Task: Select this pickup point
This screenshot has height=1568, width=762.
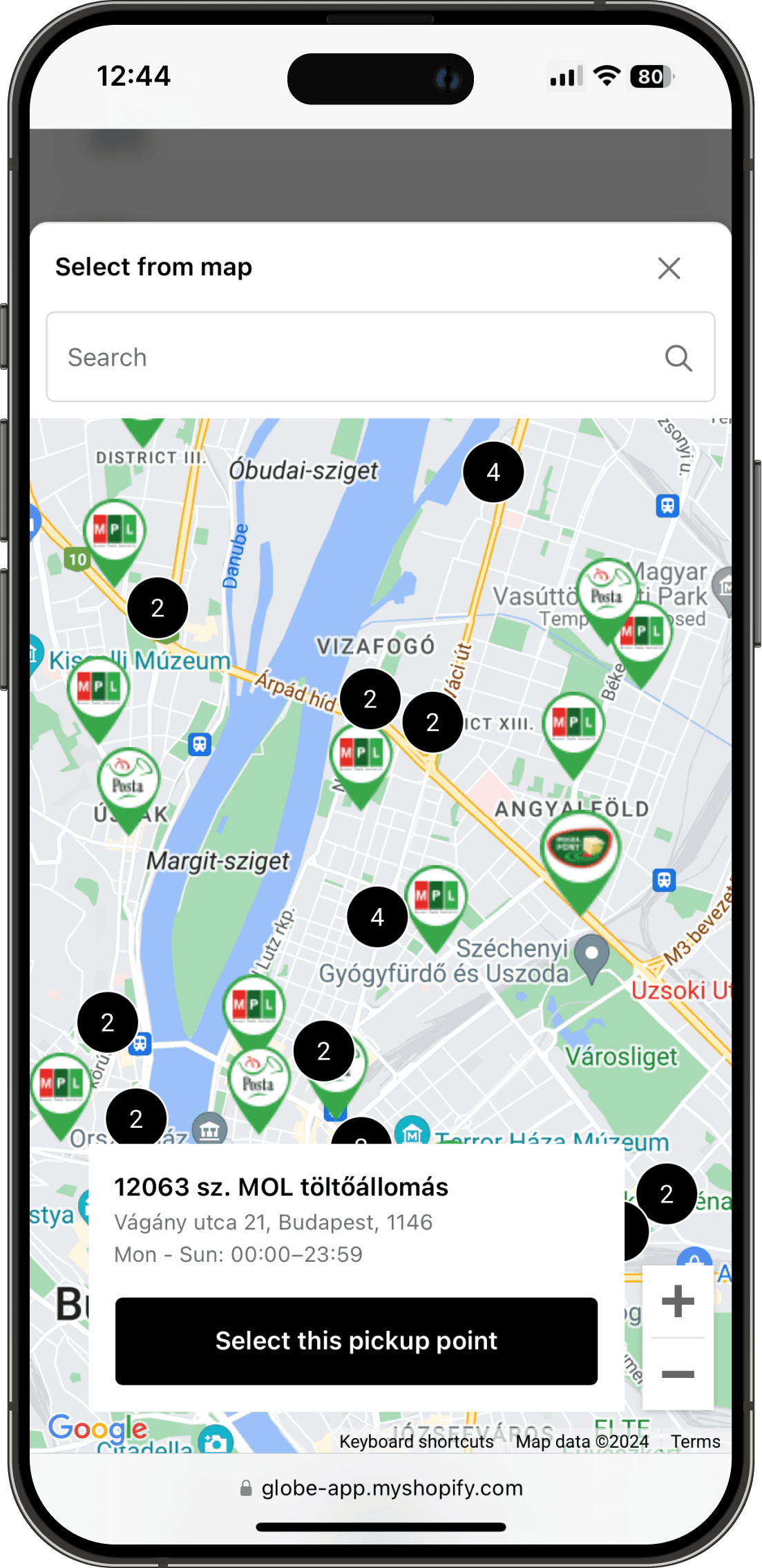Action: [356, 1341]
